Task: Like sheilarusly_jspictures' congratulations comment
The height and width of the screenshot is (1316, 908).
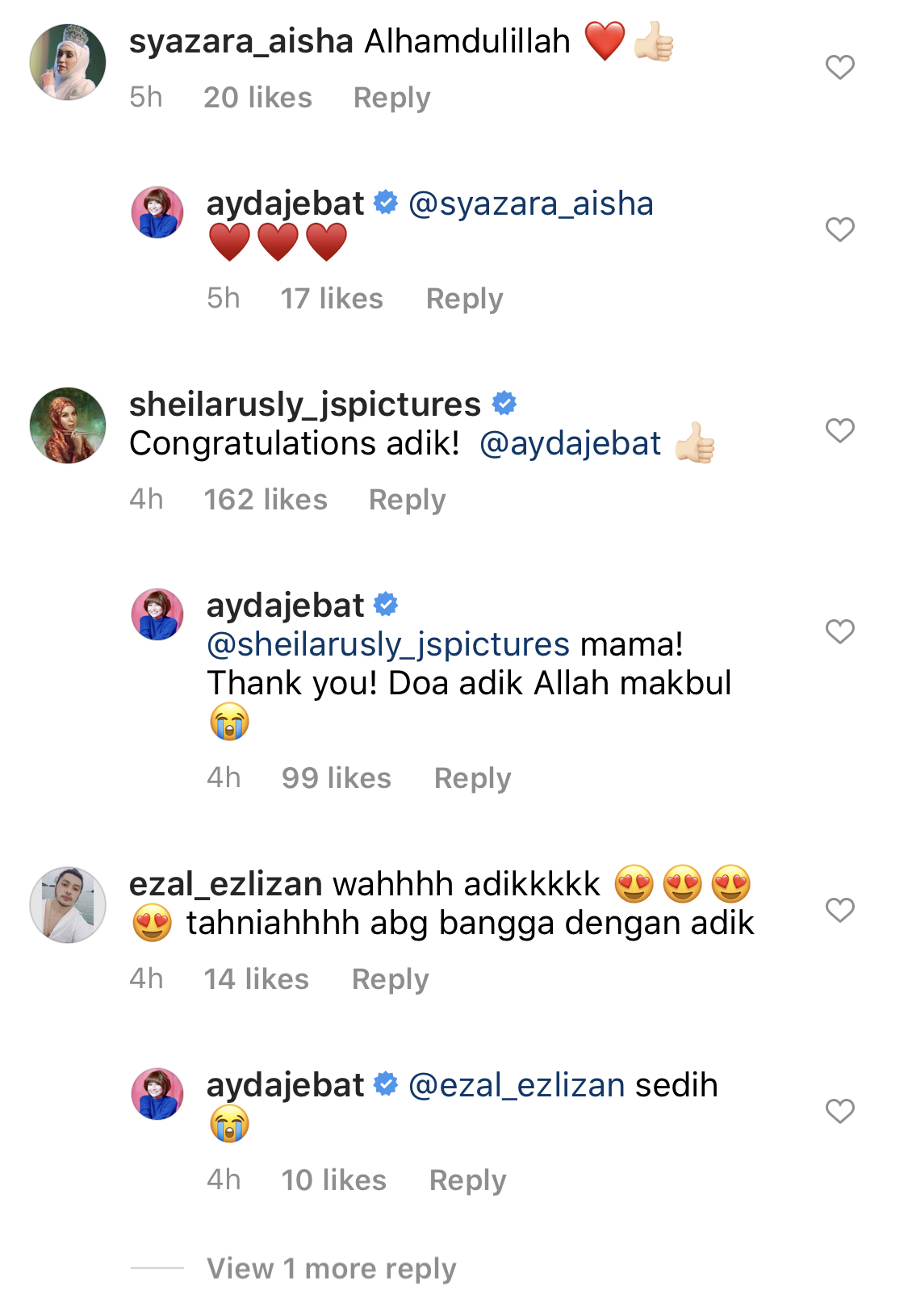Action: coord(839,430)
